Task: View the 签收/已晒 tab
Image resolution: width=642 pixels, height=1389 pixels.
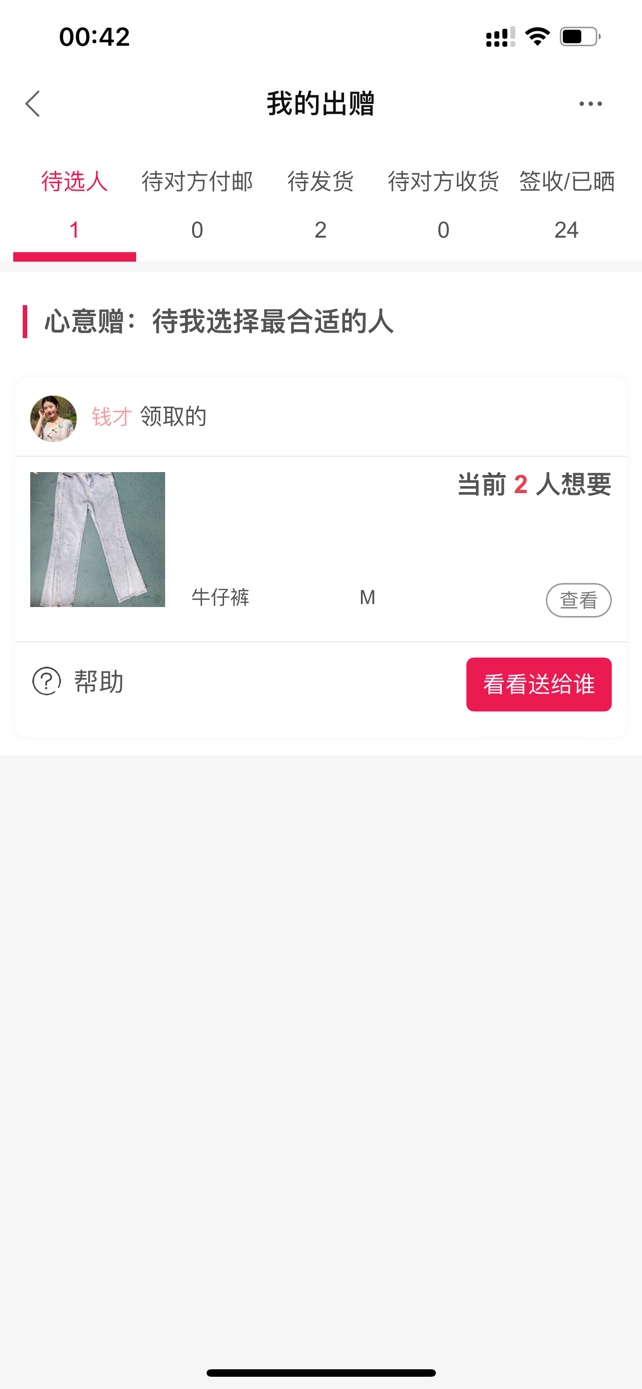Action: click(566, 204)
